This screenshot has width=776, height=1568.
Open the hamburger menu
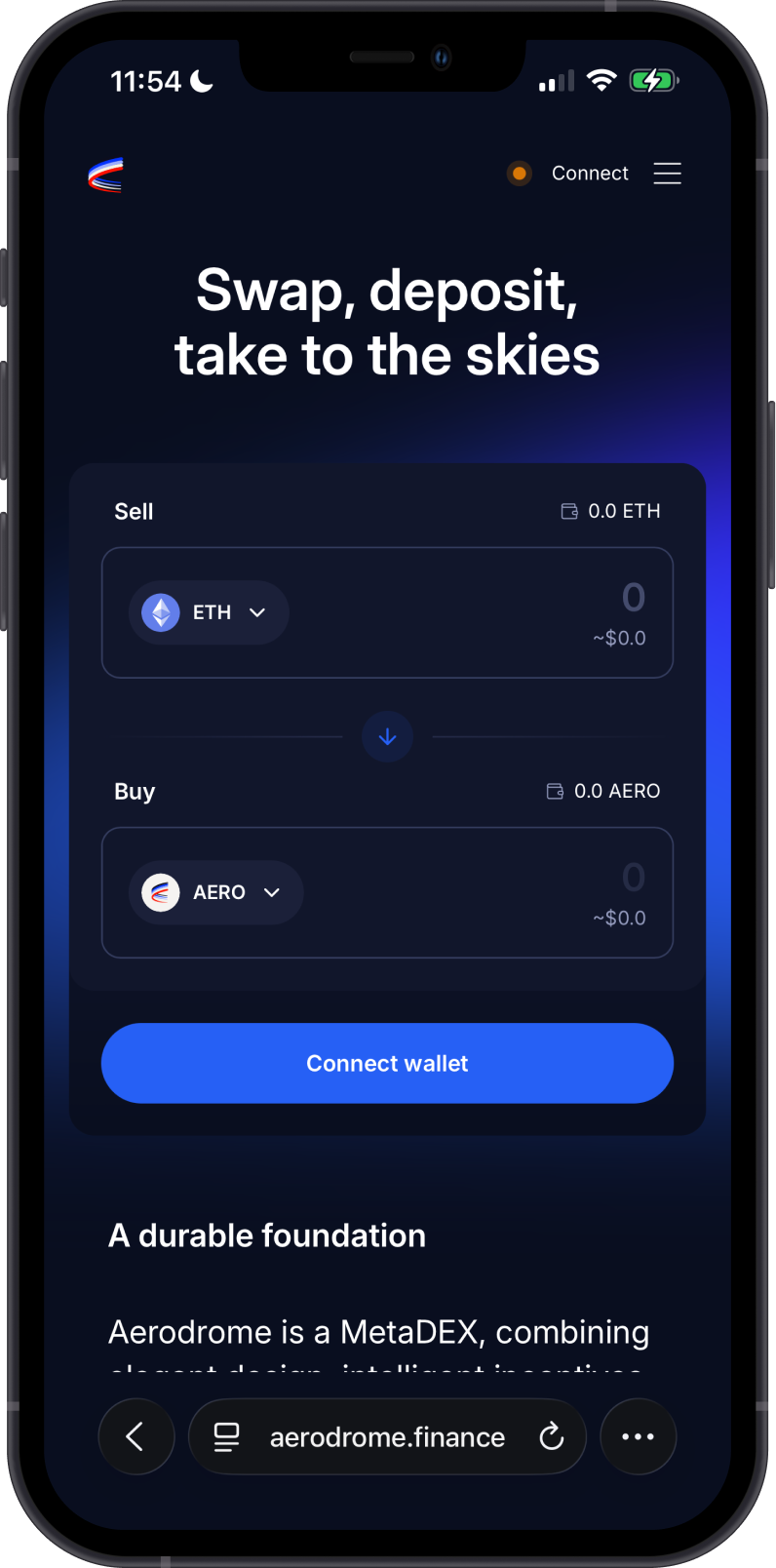tap(667, 174)
